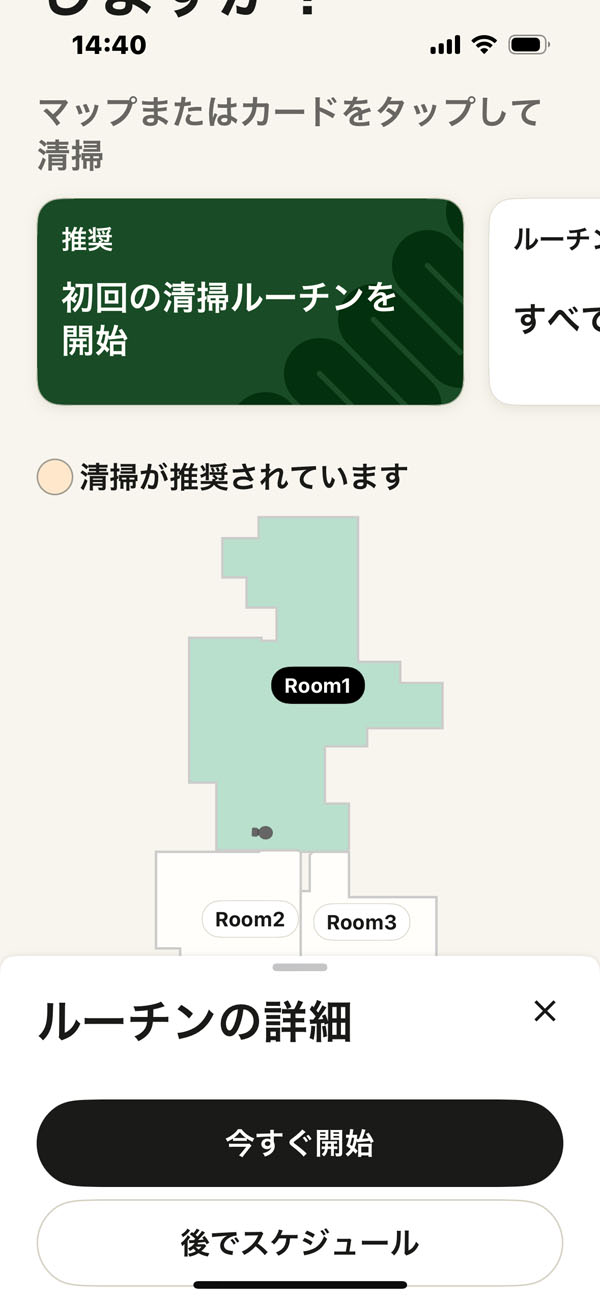This screenshot has height=1301, width=600.
Task: Close the ルーチンの詳細 sheet
Action: pyautogui.click(x=544, y=1011)
